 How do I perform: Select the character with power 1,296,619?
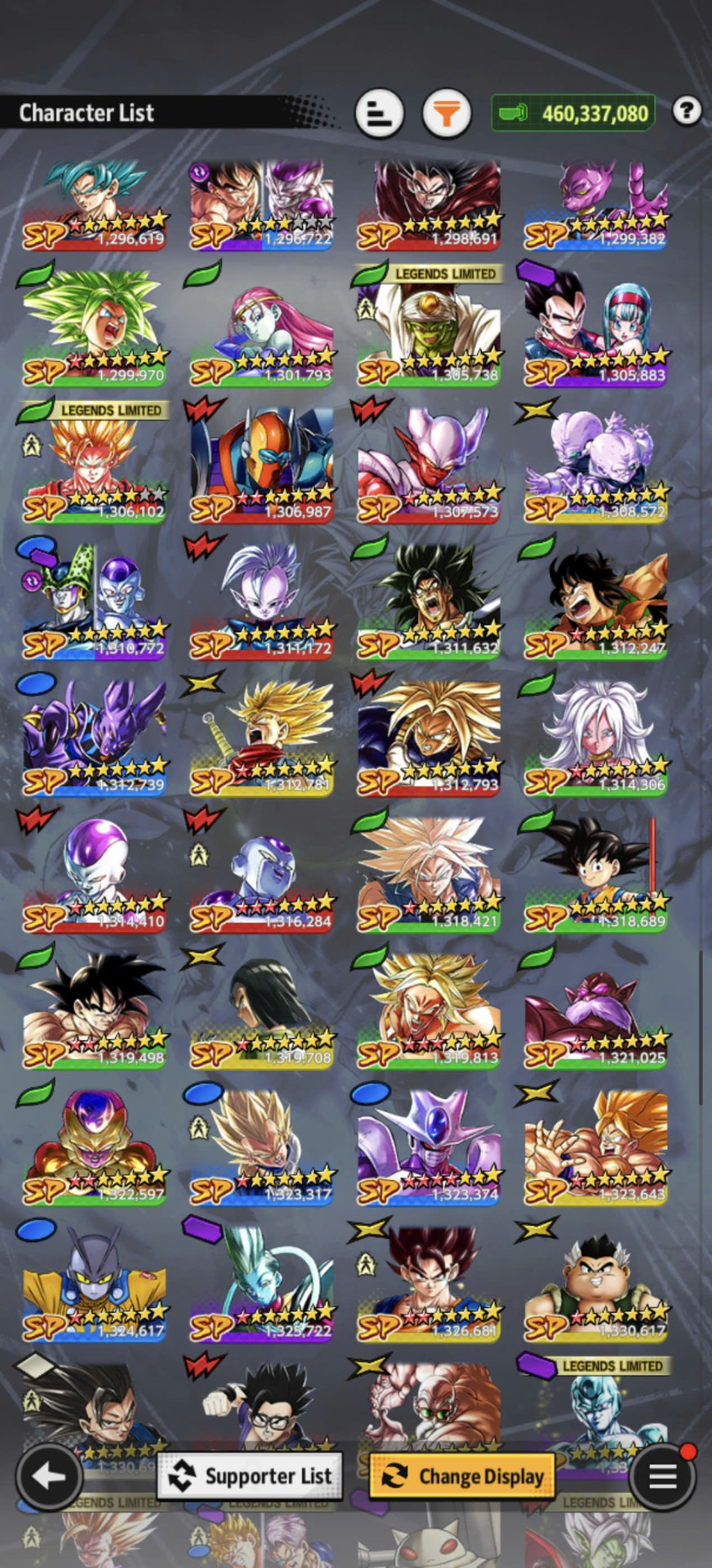pos(94,205)
